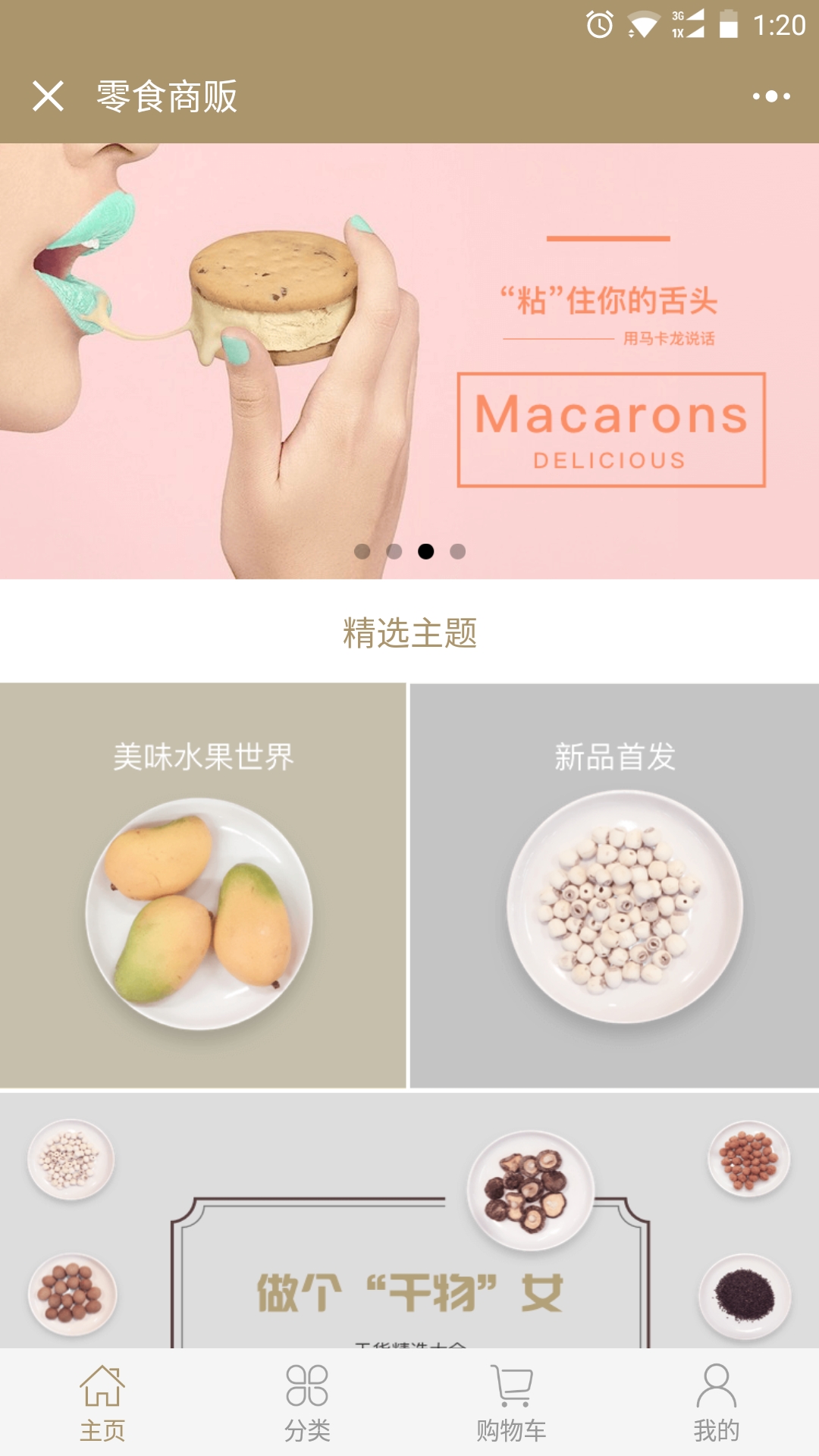Viewport: 819px width, 1456px height.
Task: Open the Macarons banner
Action: coord(409,360)
